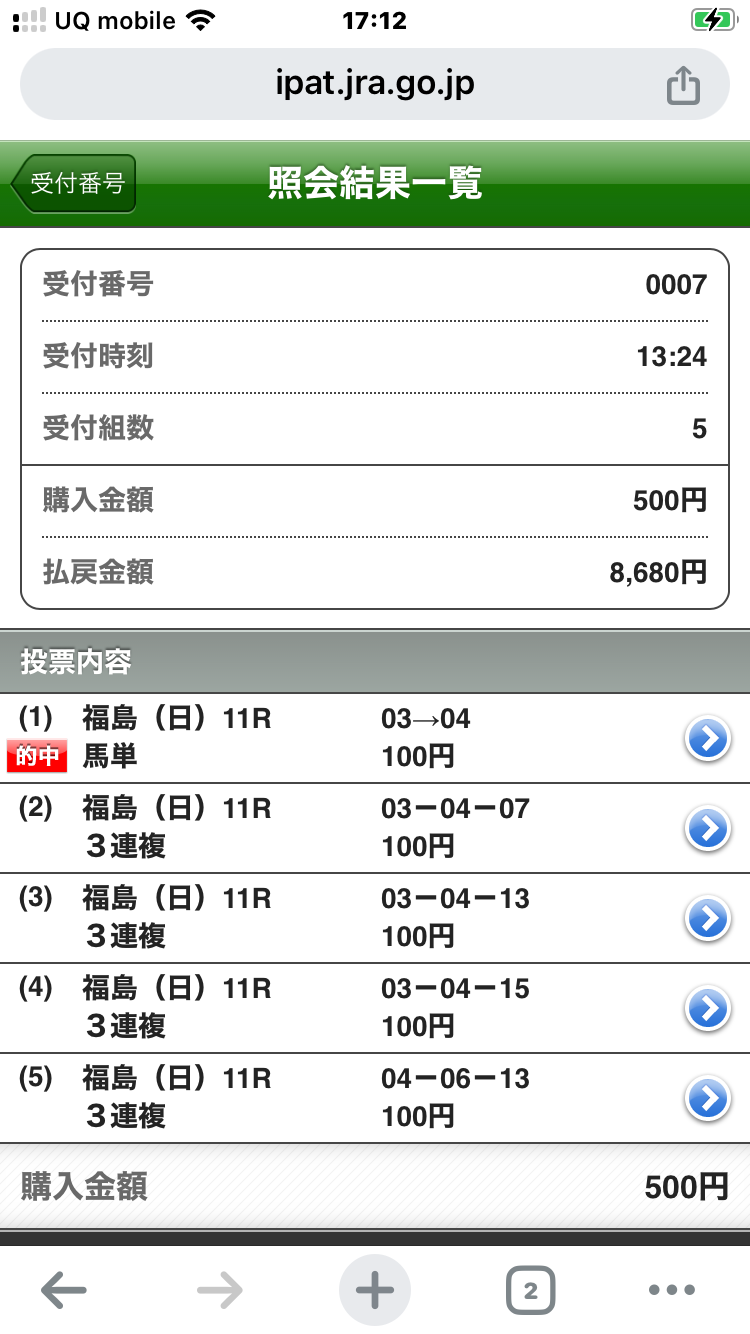The width and height of the screenshot is (750, 1334).
Task: Show the 3連複 03-04-15 bet details
Action: pyautogui.click(x=708, y=1009)
